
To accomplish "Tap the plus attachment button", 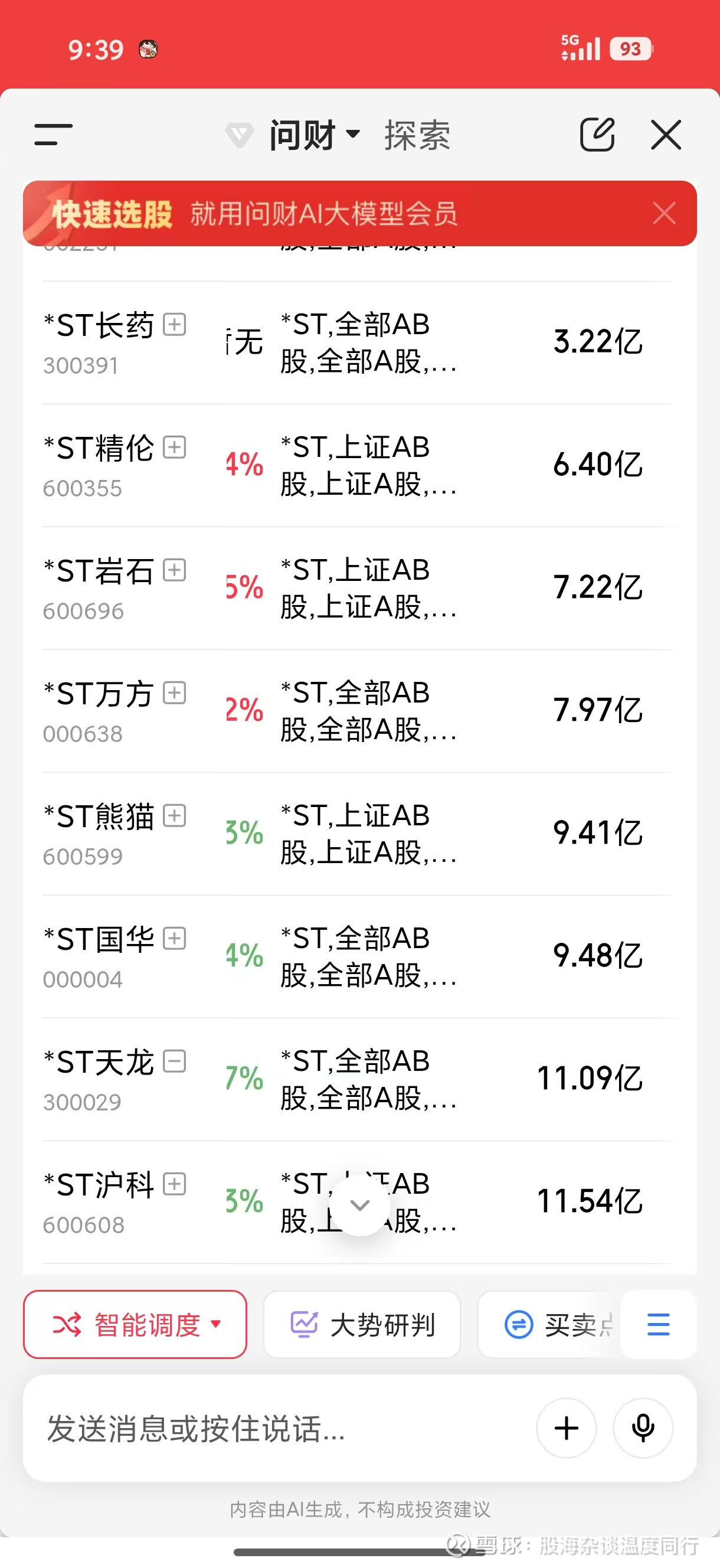I will (567, 1428).
